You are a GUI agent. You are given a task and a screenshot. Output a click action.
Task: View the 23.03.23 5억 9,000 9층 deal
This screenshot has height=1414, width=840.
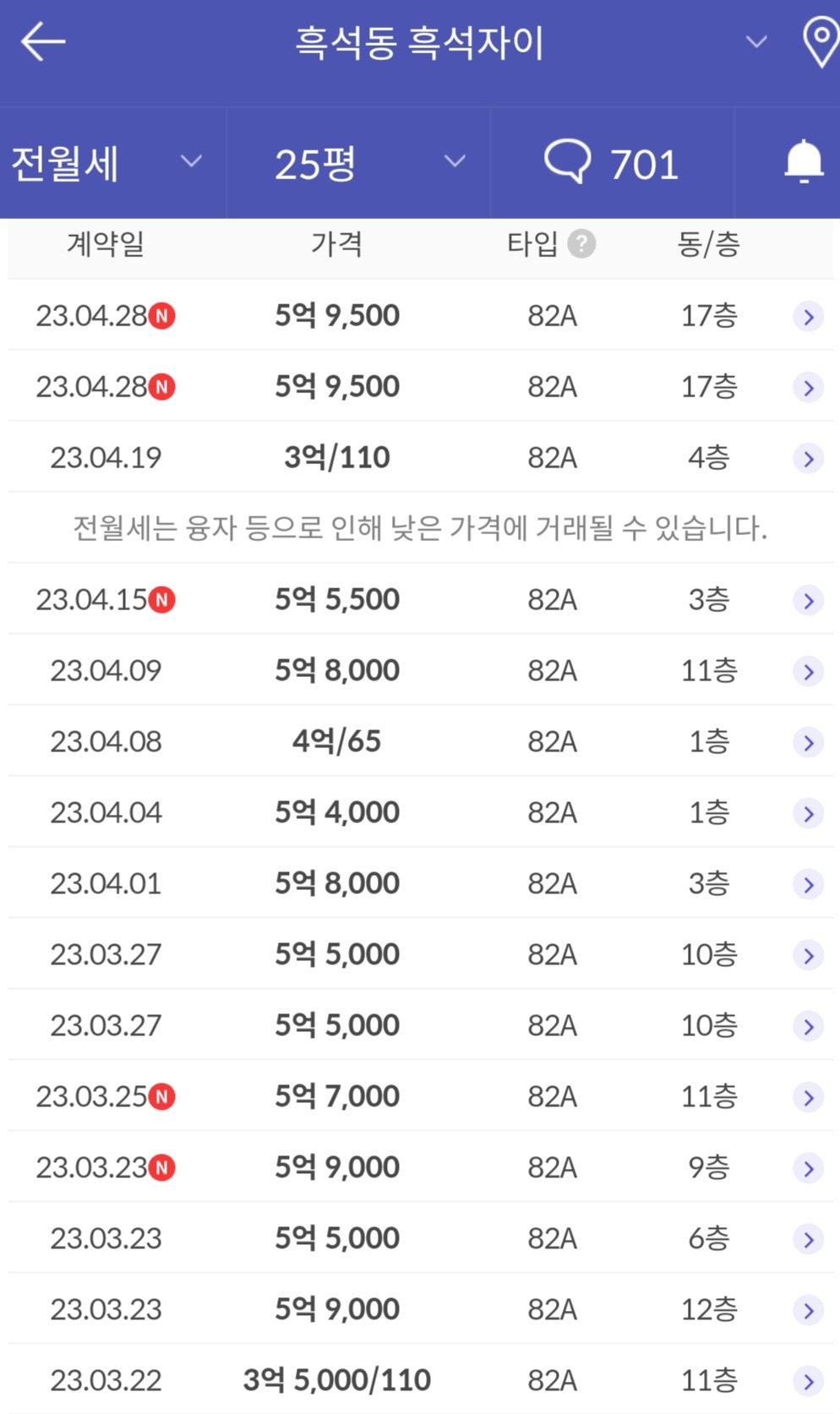point(808,1169)
